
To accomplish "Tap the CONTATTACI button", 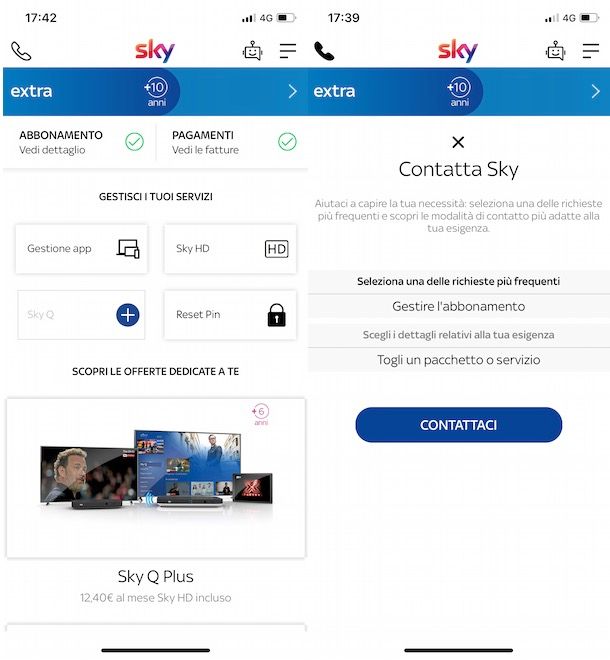I will [x=458, y=425].
